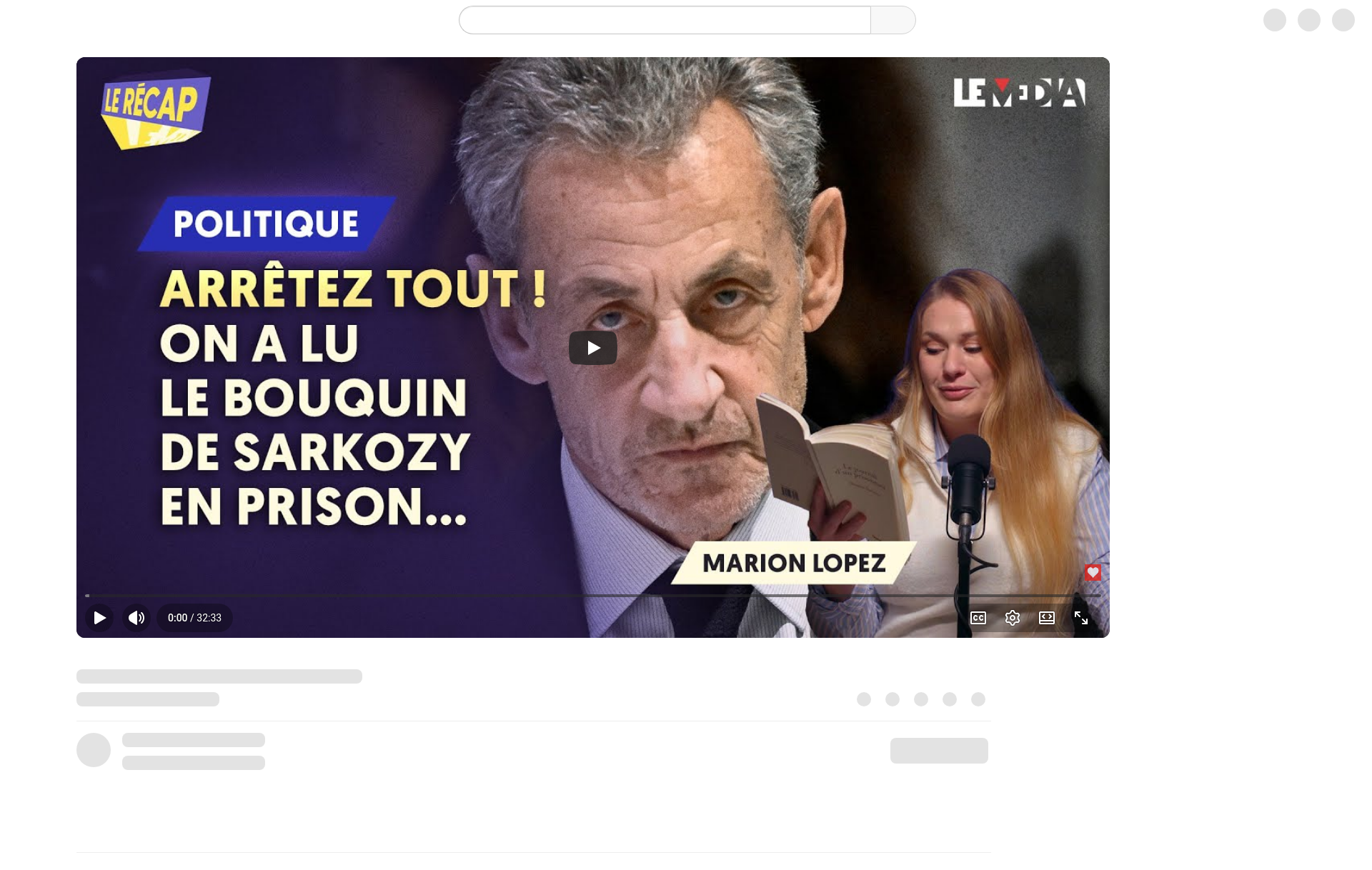Viewport: 1372px width, 870px height.
Task: Turn on closed captions
Action: [x=978, y=618]
